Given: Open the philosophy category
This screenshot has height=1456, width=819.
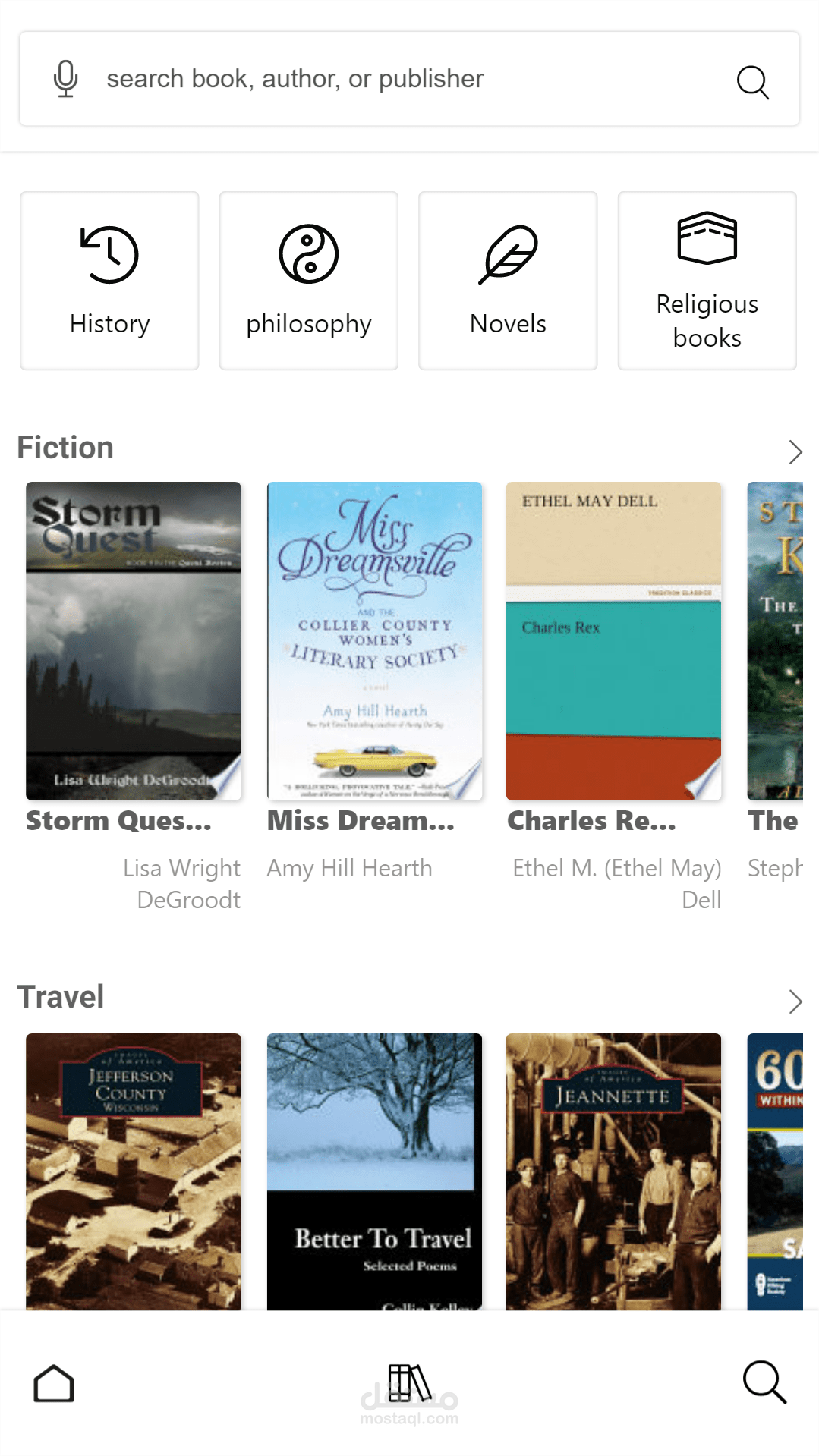Looking at the screenshot, I should tap(308, 281).
